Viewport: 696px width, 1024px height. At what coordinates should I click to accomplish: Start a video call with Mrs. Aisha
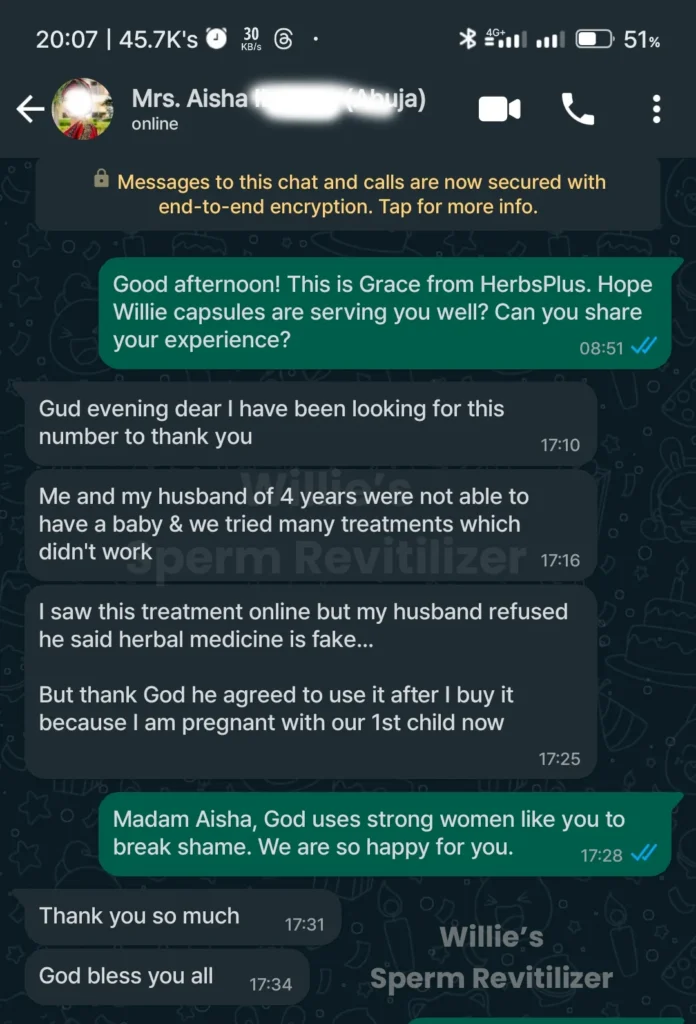499,109
